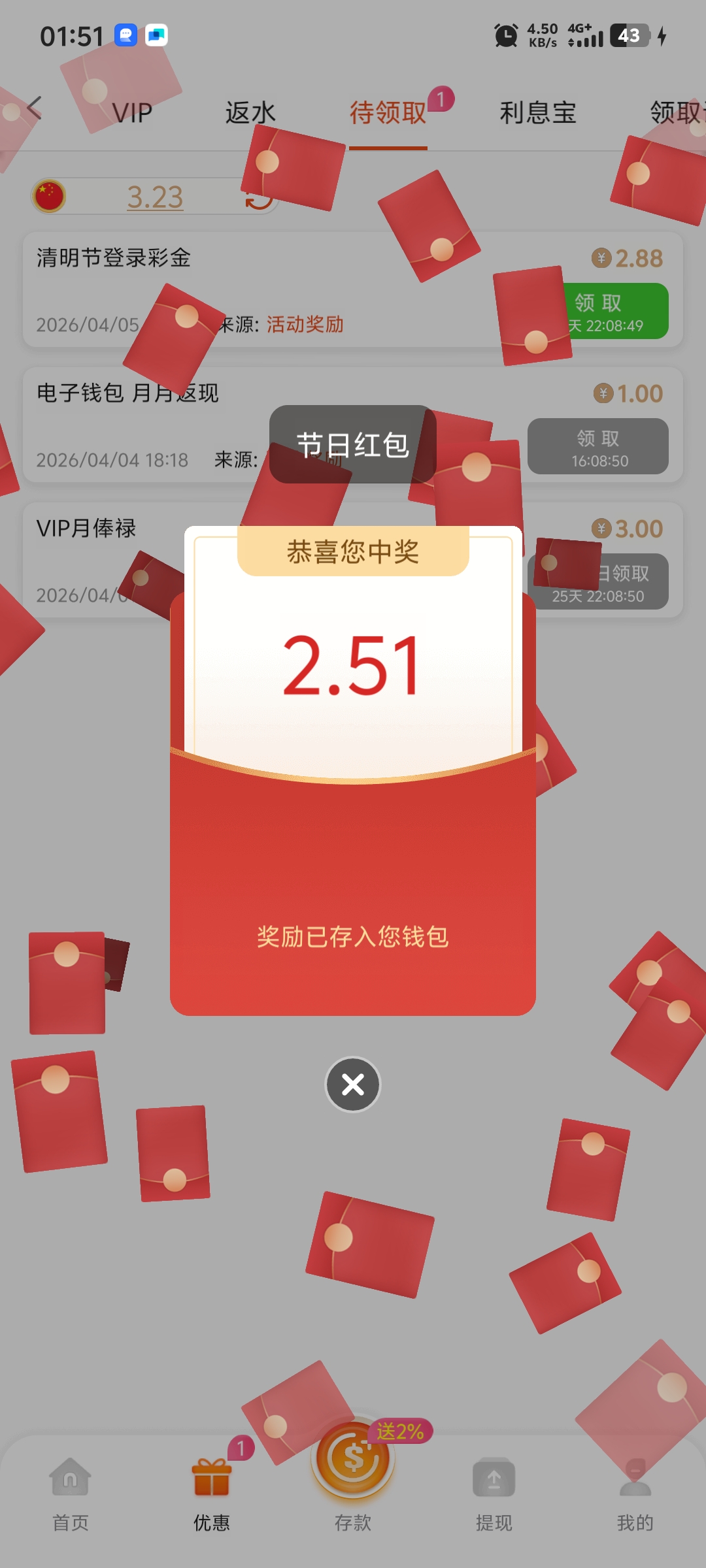Switch to the 返水 tab
The image size is (706, 1568).
[x=250, y=113]
